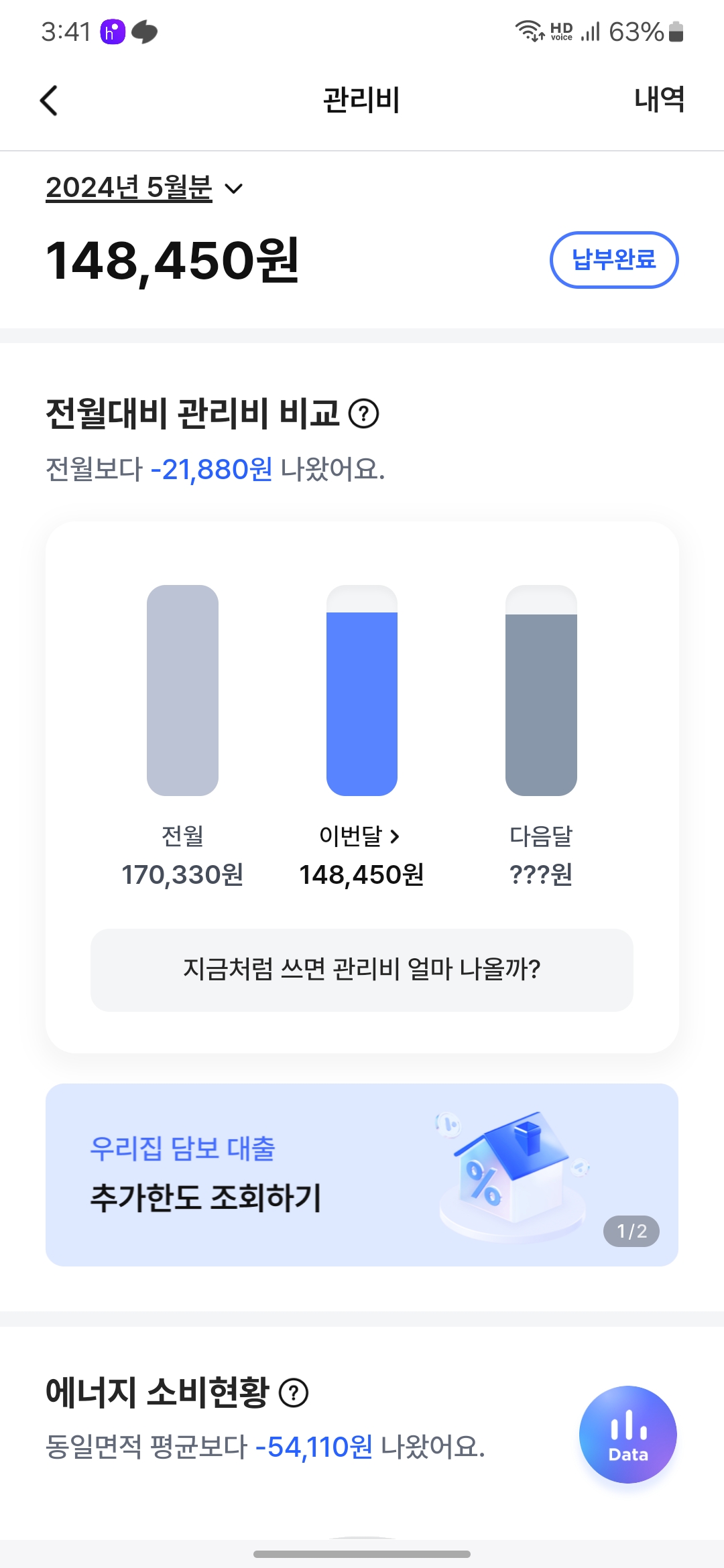Open the floating Data button

[x=627, y=1434]
